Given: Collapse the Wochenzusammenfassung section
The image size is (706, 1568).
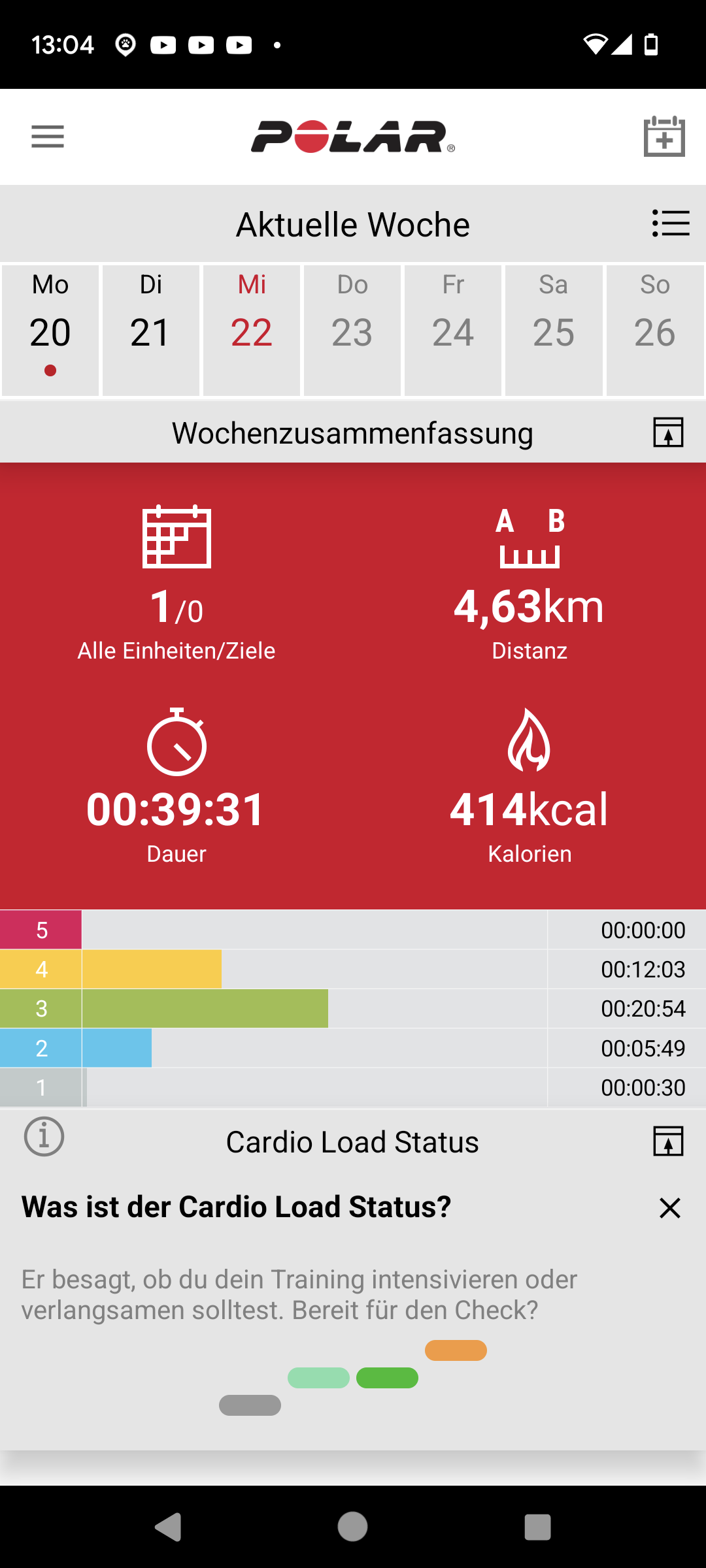Looking at the screenshot, I should pos(668,433).
